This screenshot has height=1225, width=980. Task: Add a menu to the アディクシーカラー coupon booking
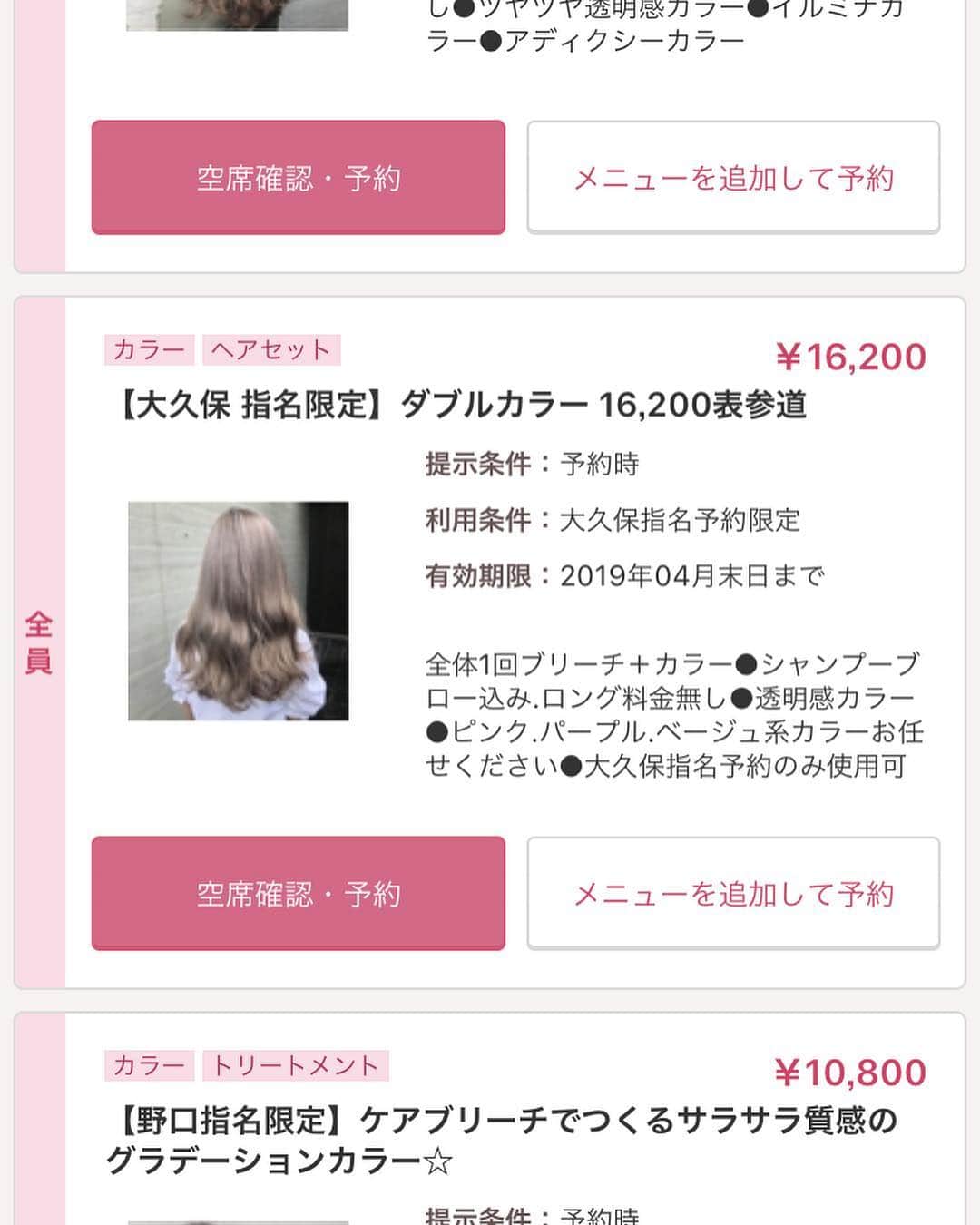coord(733,177)
